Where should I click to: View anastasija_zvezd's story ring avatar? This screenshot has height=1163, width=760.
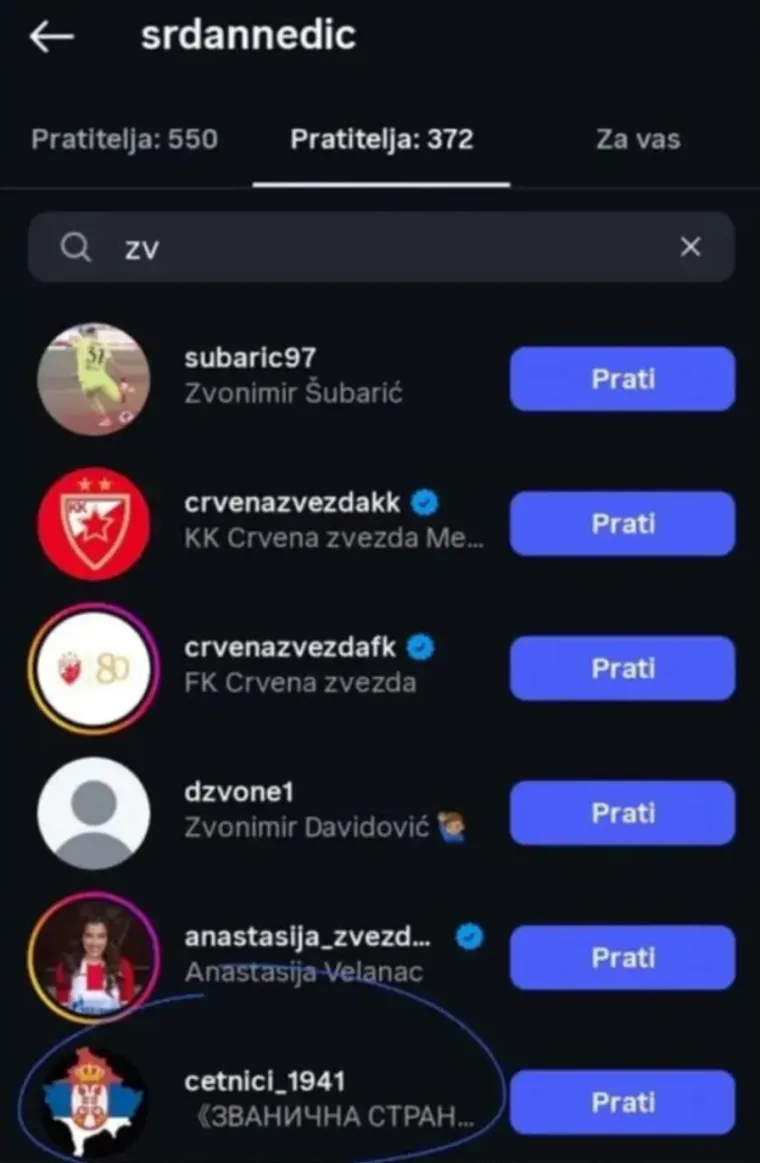point(93,957)
